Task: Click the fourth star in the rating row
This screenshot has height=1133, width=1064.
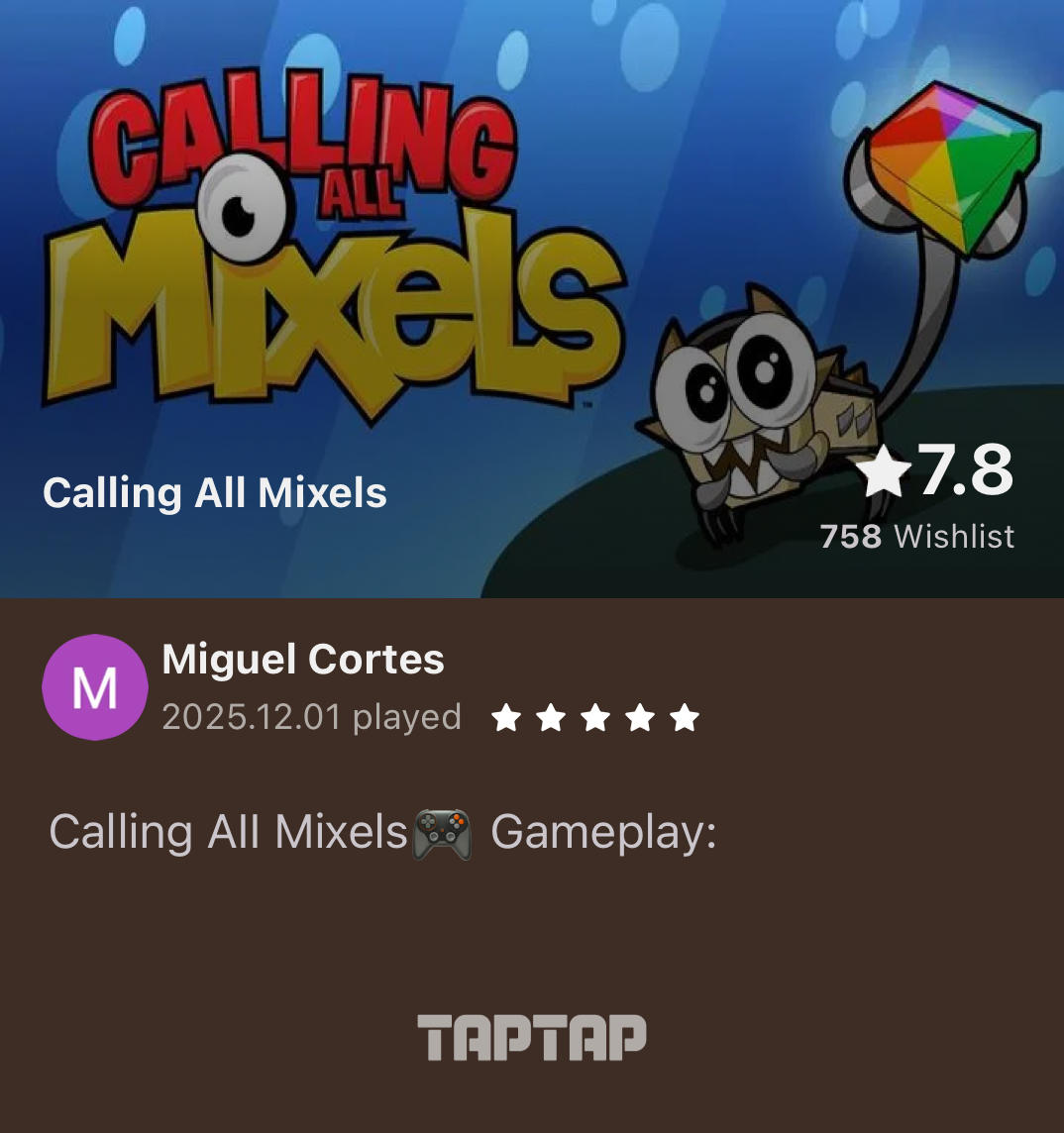Action: 641,718
